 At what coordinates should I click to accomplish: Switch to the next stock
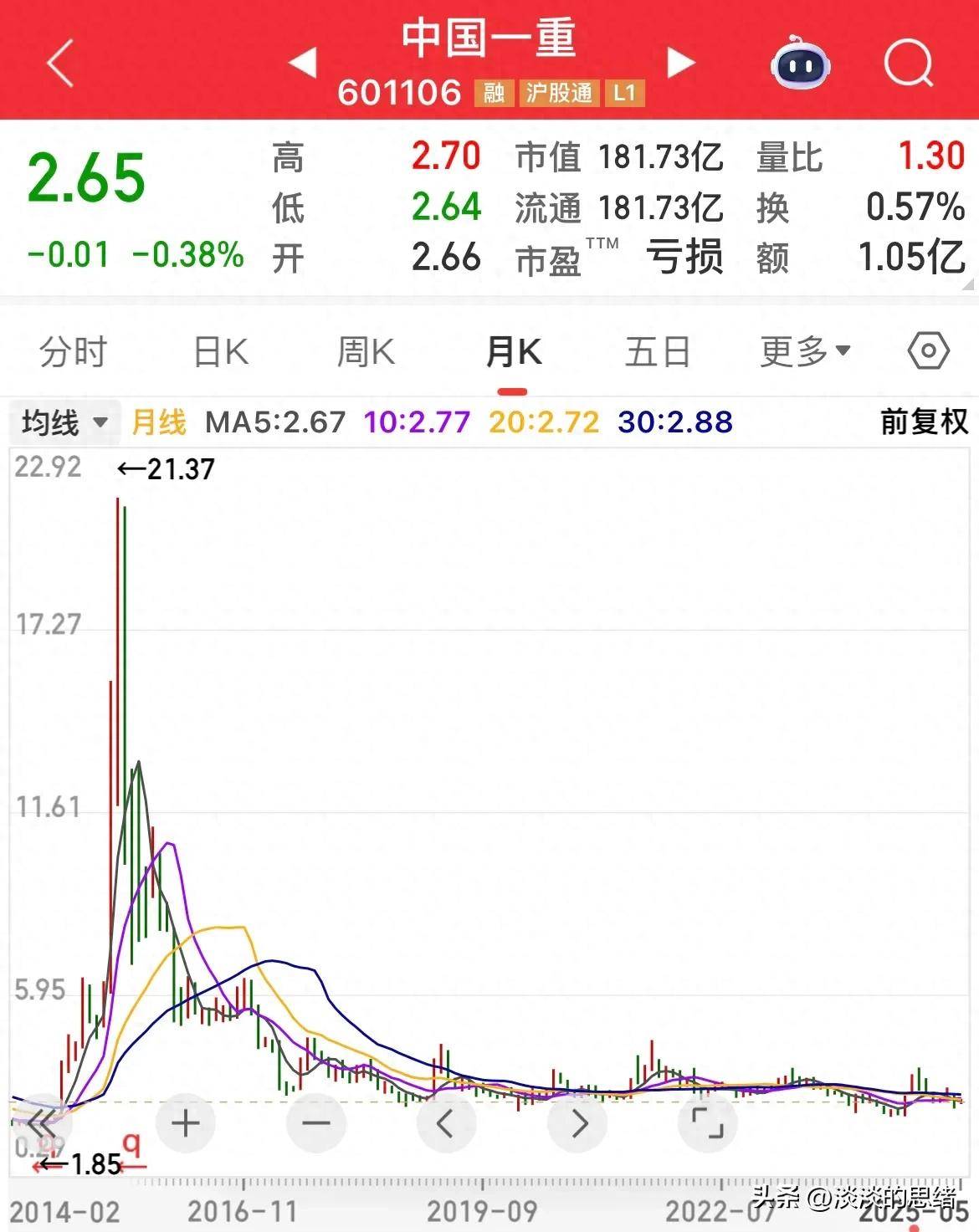(681, 63)
